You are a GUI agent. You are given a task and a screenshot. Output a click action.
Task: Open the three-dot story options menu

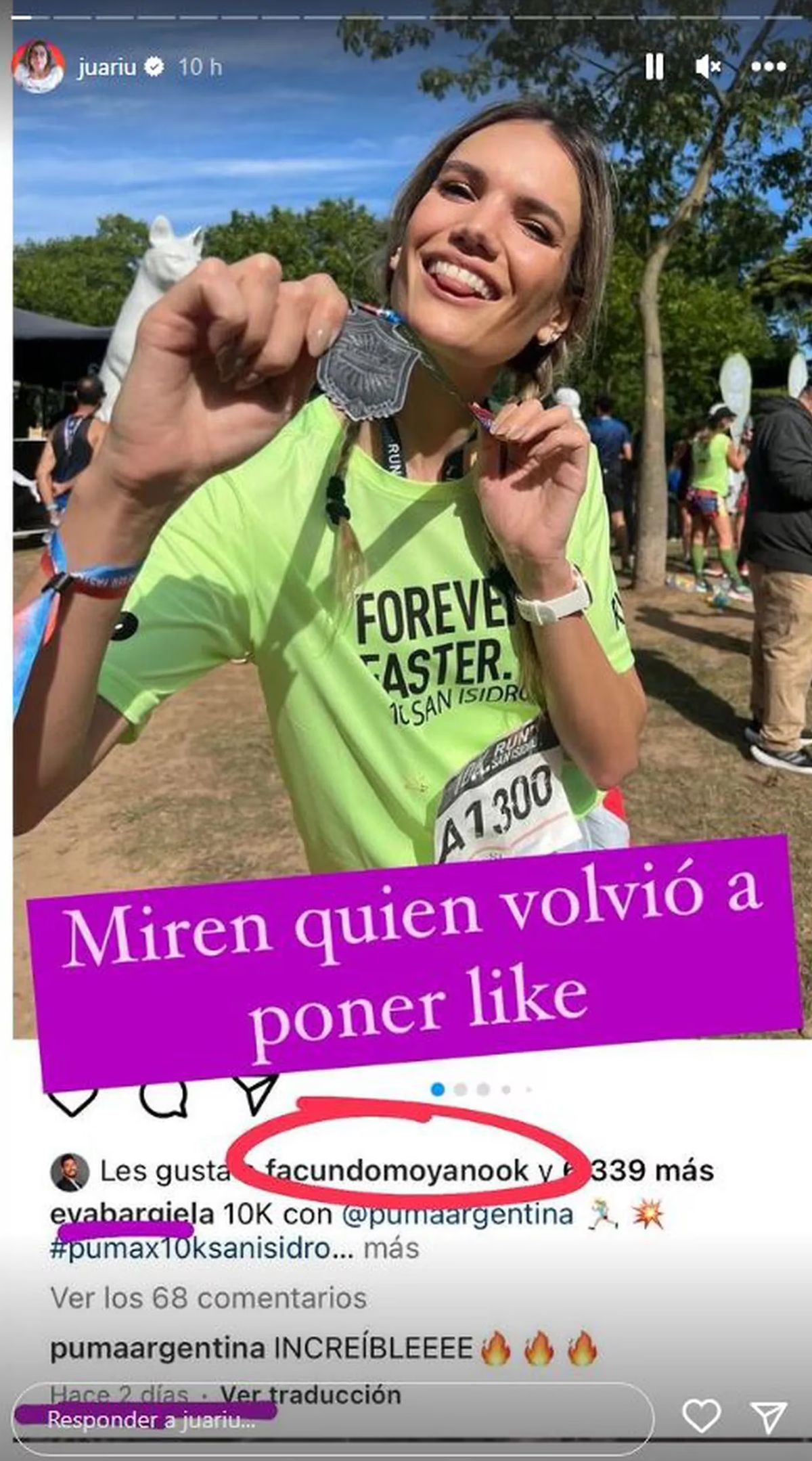(x=768, y=67)
